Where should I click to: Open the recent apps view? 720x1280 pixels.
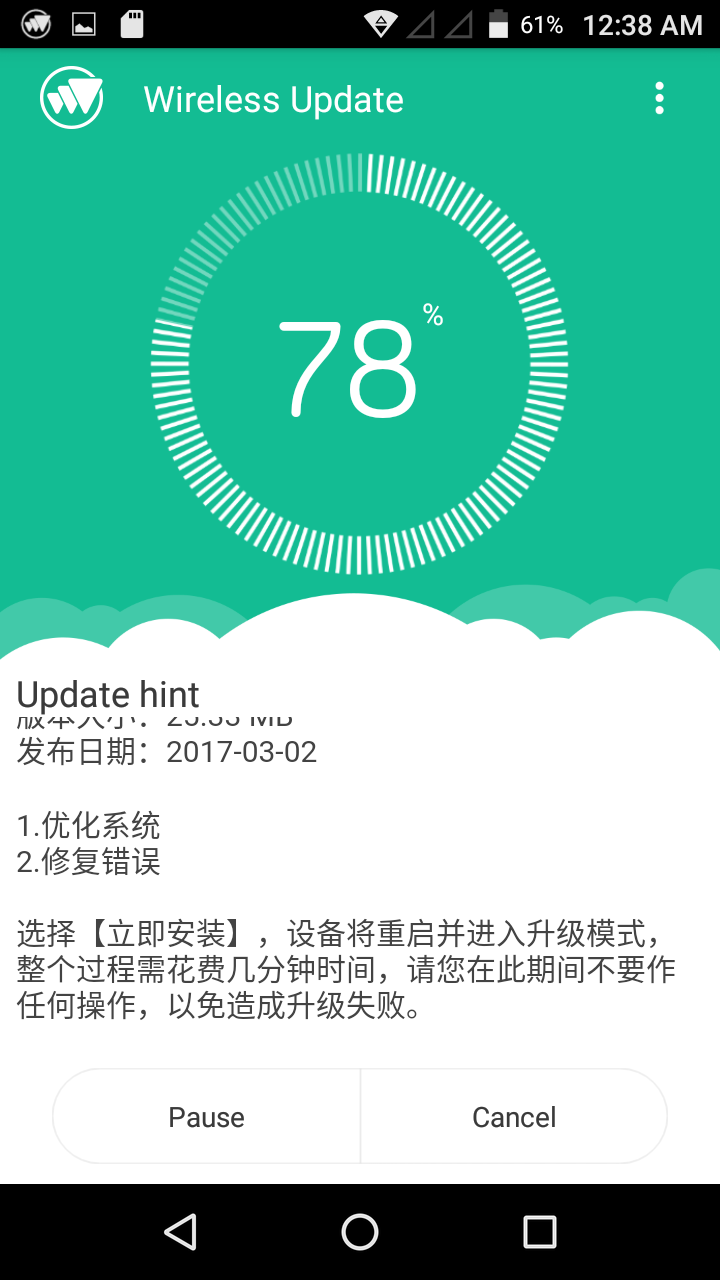point(540,1232)
